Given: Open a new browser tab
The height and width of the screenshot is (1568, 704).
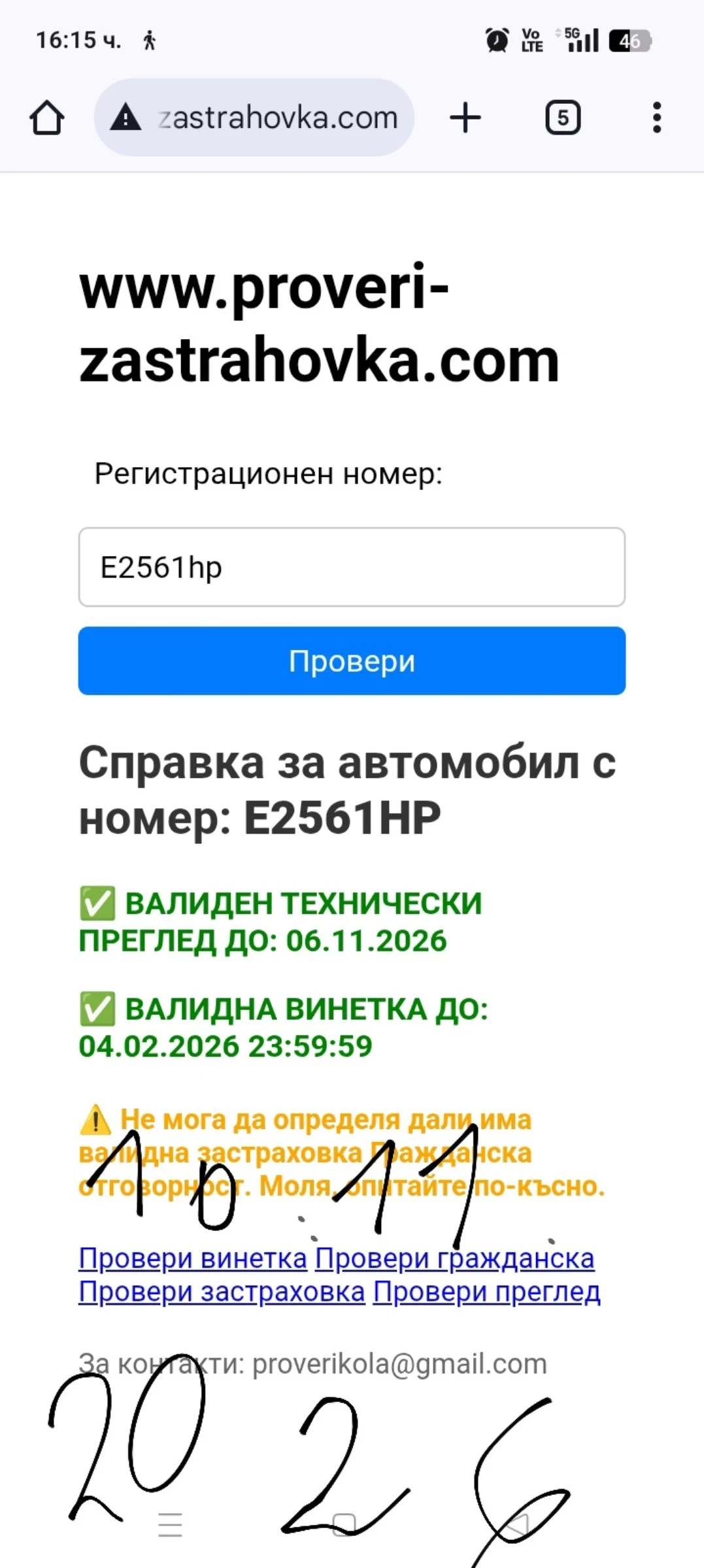Looking at the screenshot, I should coord(465,118).
